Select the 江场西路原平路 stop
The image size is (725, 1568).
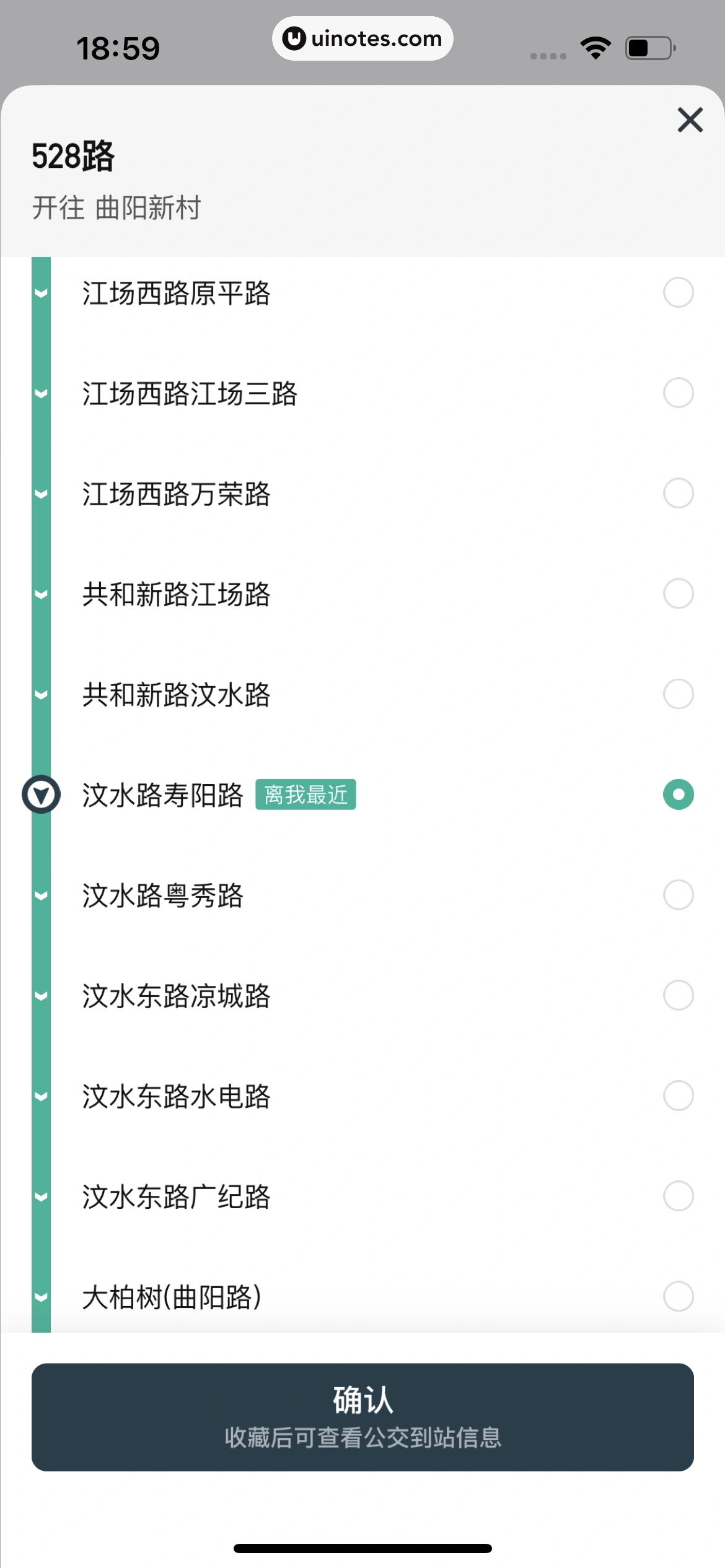[678, 292]
